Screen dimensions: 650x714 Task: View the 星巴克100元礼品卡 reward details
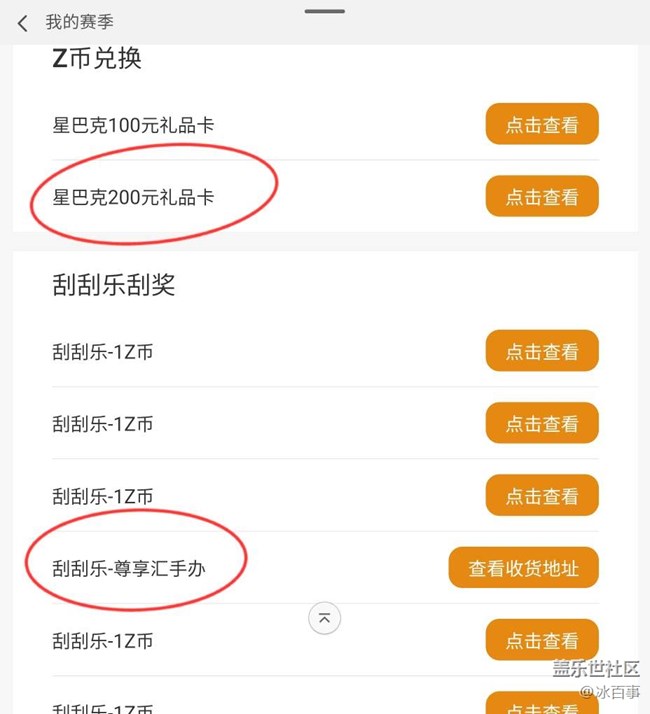tap(541, 125)
